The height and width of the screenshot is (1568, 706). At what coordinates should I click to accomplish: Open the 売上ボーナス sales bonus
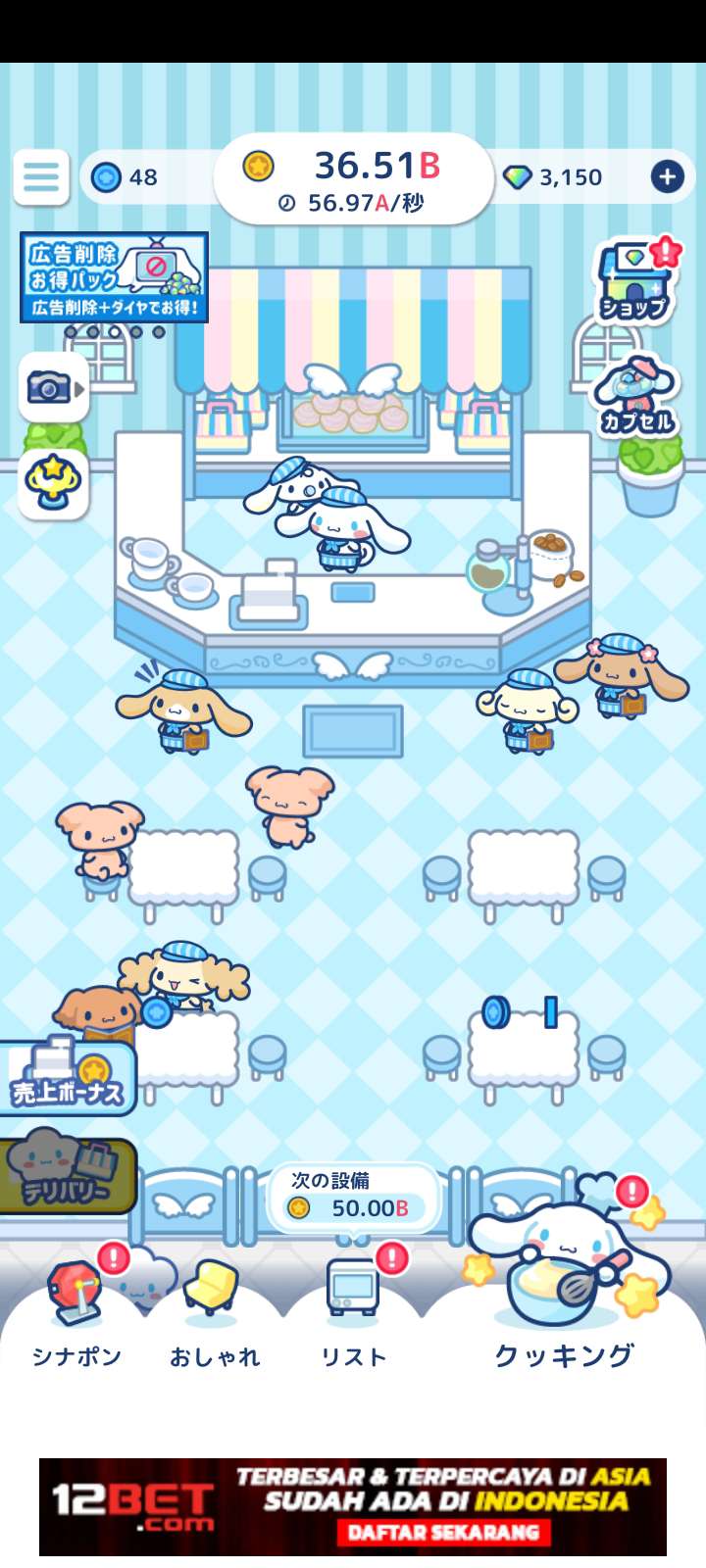(67, 1078)
